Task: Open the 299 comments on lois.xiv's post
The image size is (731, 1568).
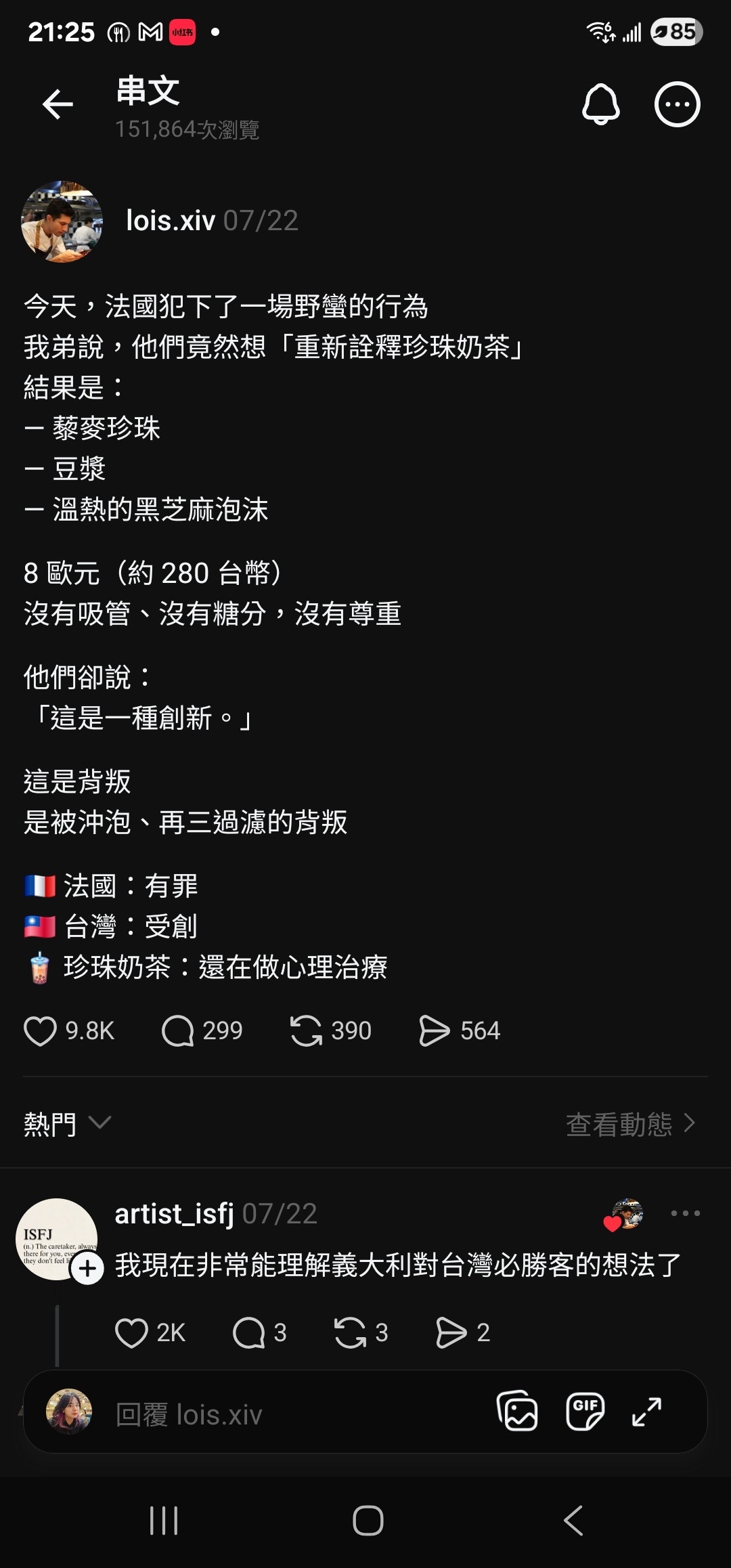Action: click(178, 1031)
